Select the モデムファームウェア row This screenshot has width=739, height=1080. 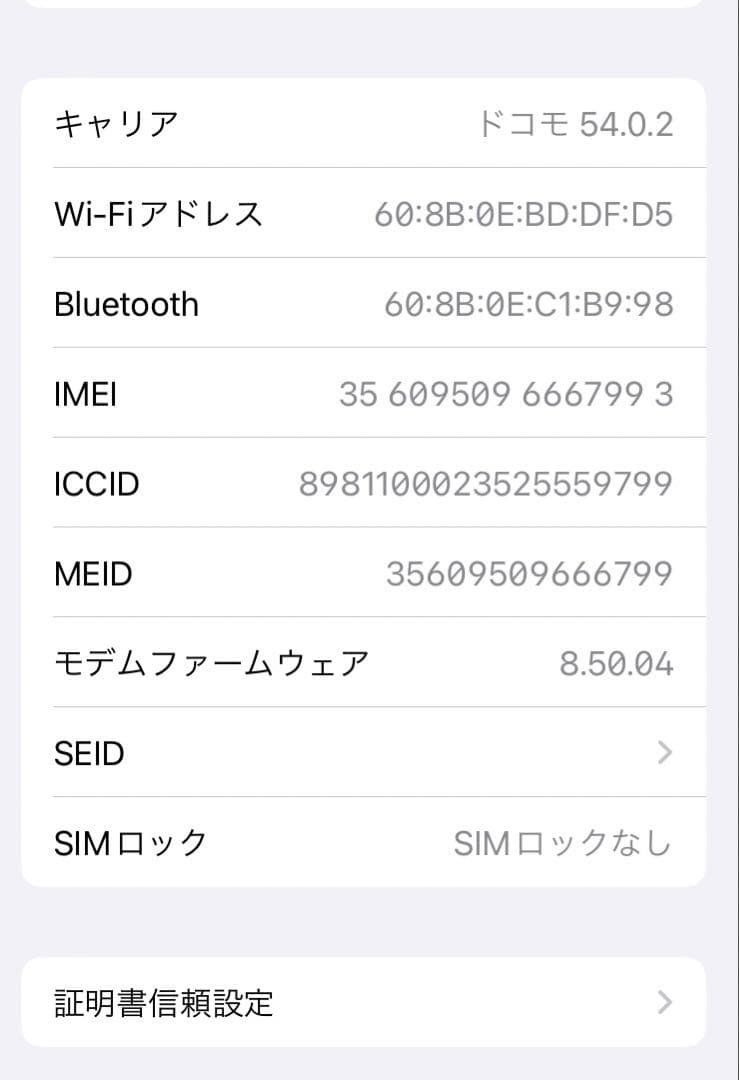(370, 663)
